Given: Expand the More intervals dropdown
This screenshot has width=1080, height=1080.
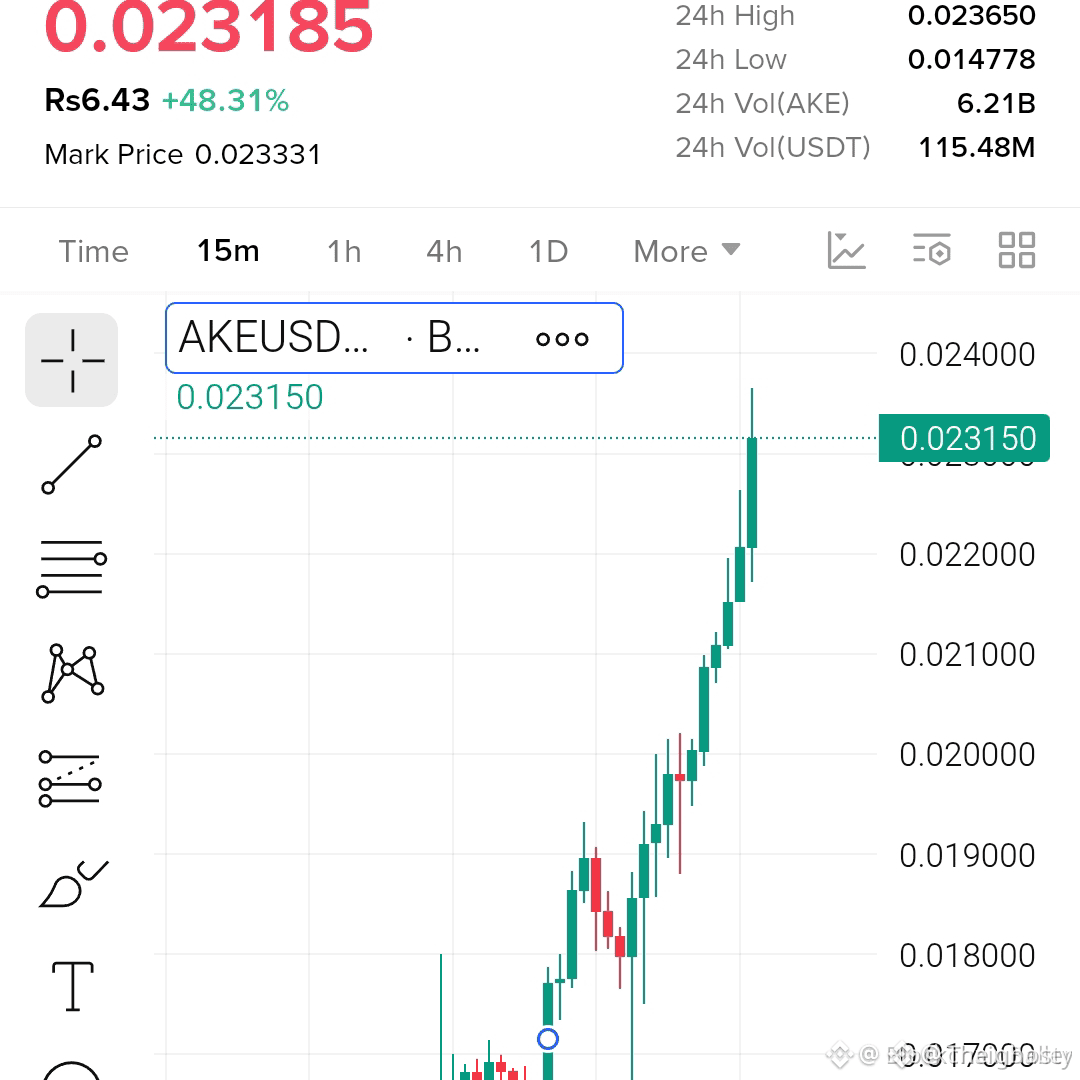Looking at the screenshot, I should click(687, 251).
